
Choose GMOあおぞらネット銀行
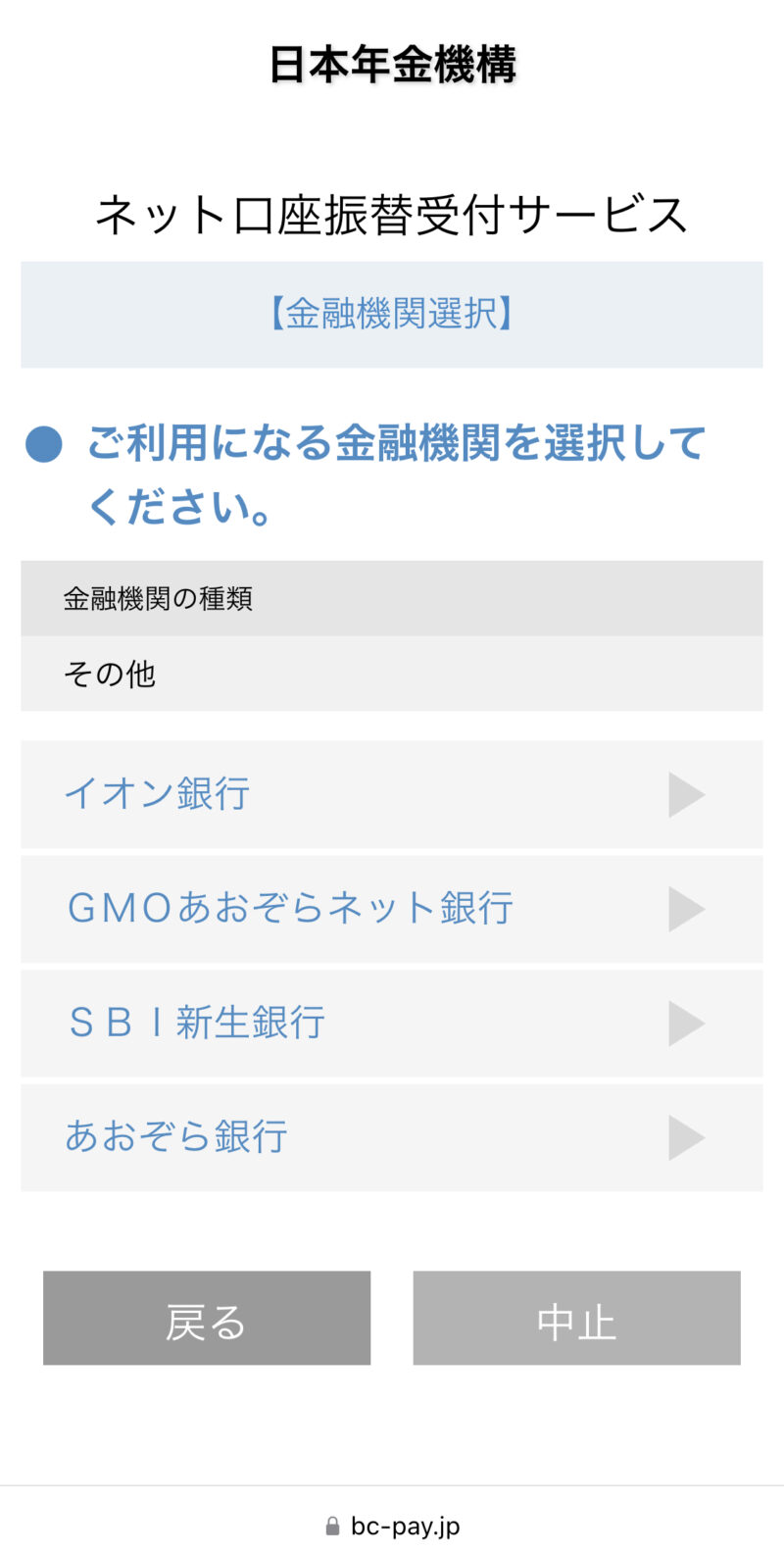(391, 908)
